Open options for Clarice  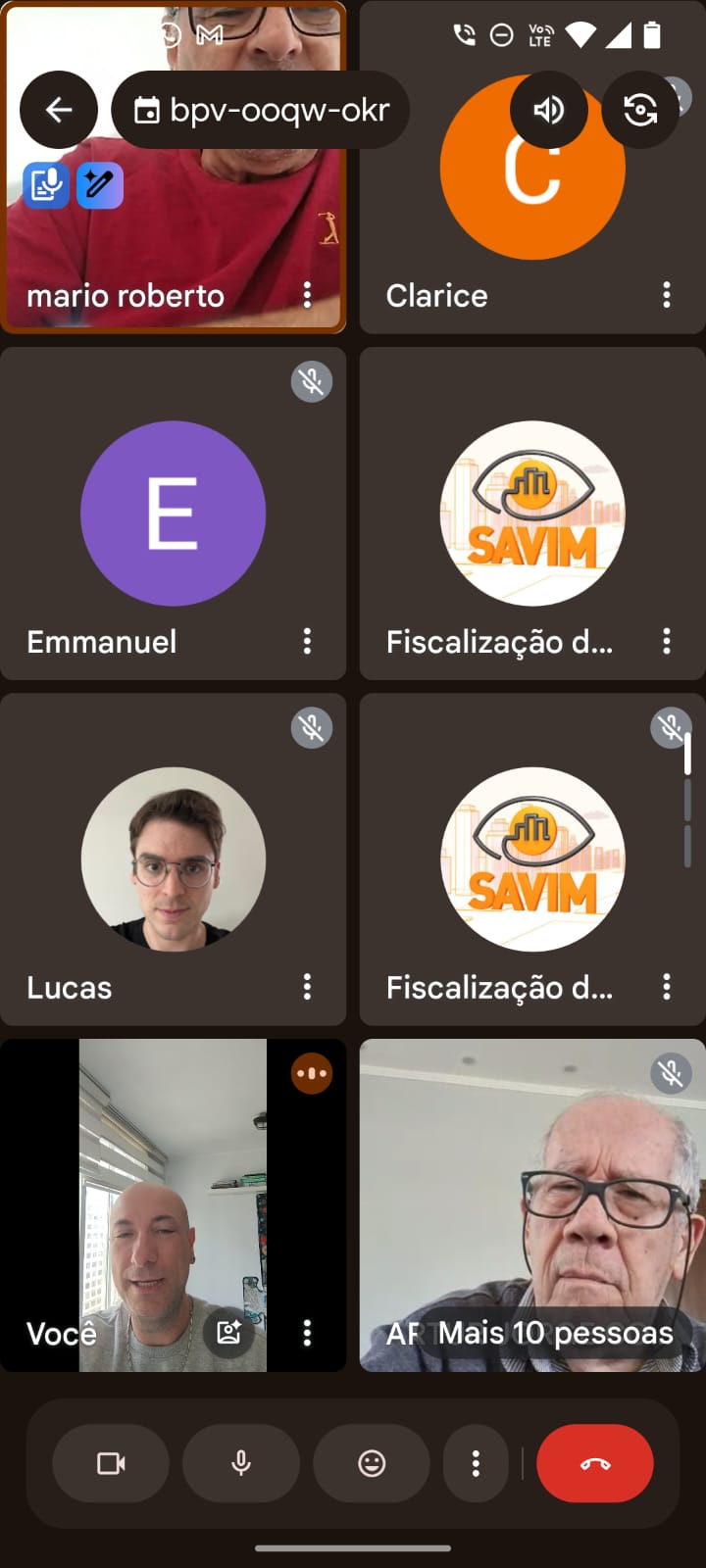[667, 295]
